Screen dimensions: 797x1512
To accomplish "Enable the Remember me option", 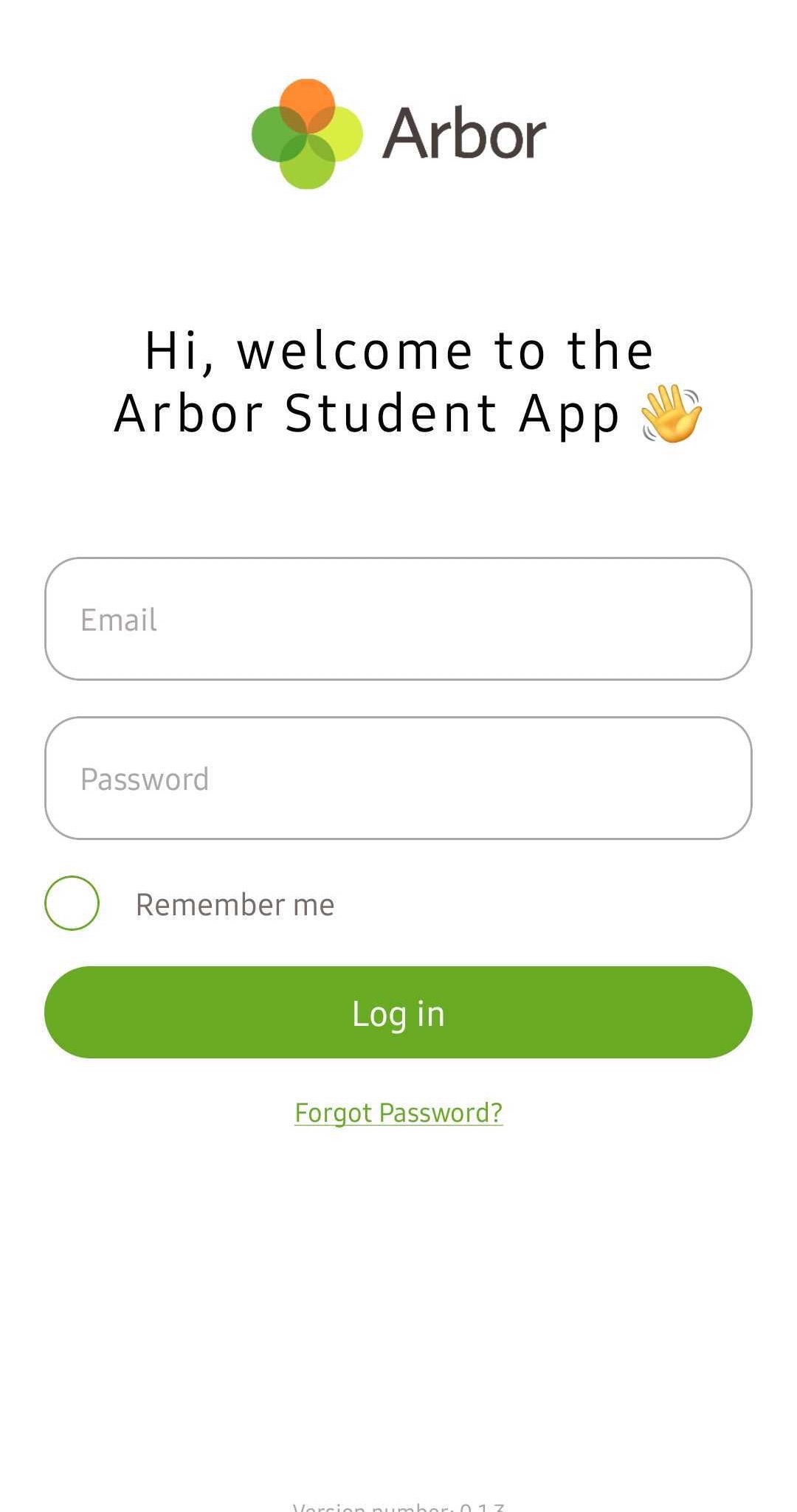I will pos(72,903).
